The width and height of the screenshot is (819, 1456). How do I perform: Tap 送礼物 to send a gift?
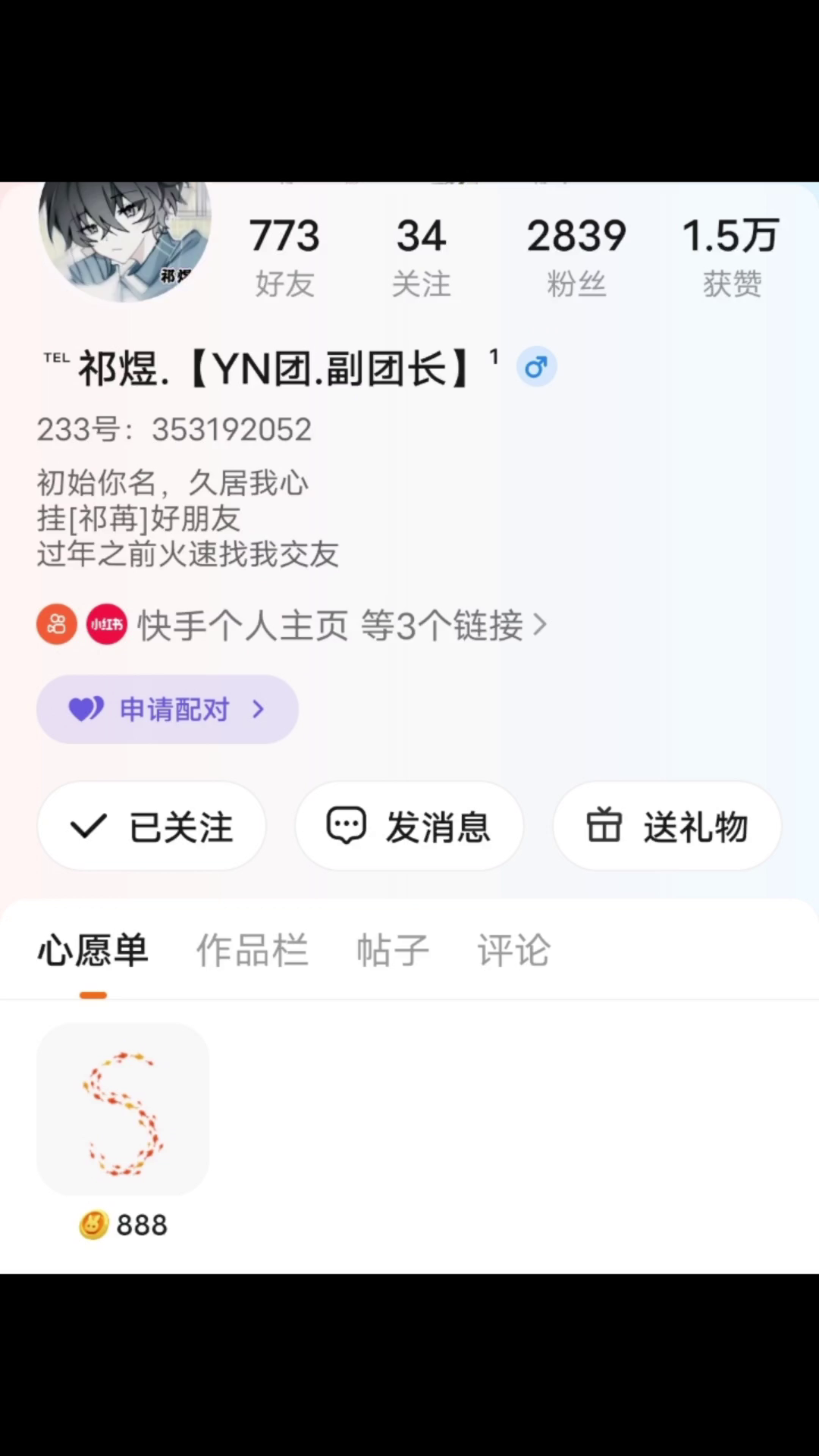667,826
